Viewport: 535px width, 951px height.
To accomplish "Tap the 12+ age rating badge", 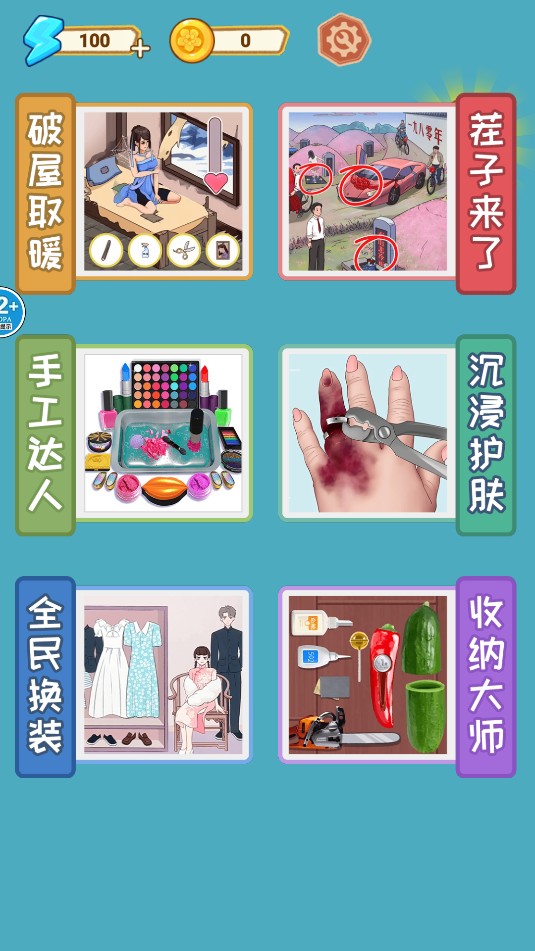I will 10,312.
